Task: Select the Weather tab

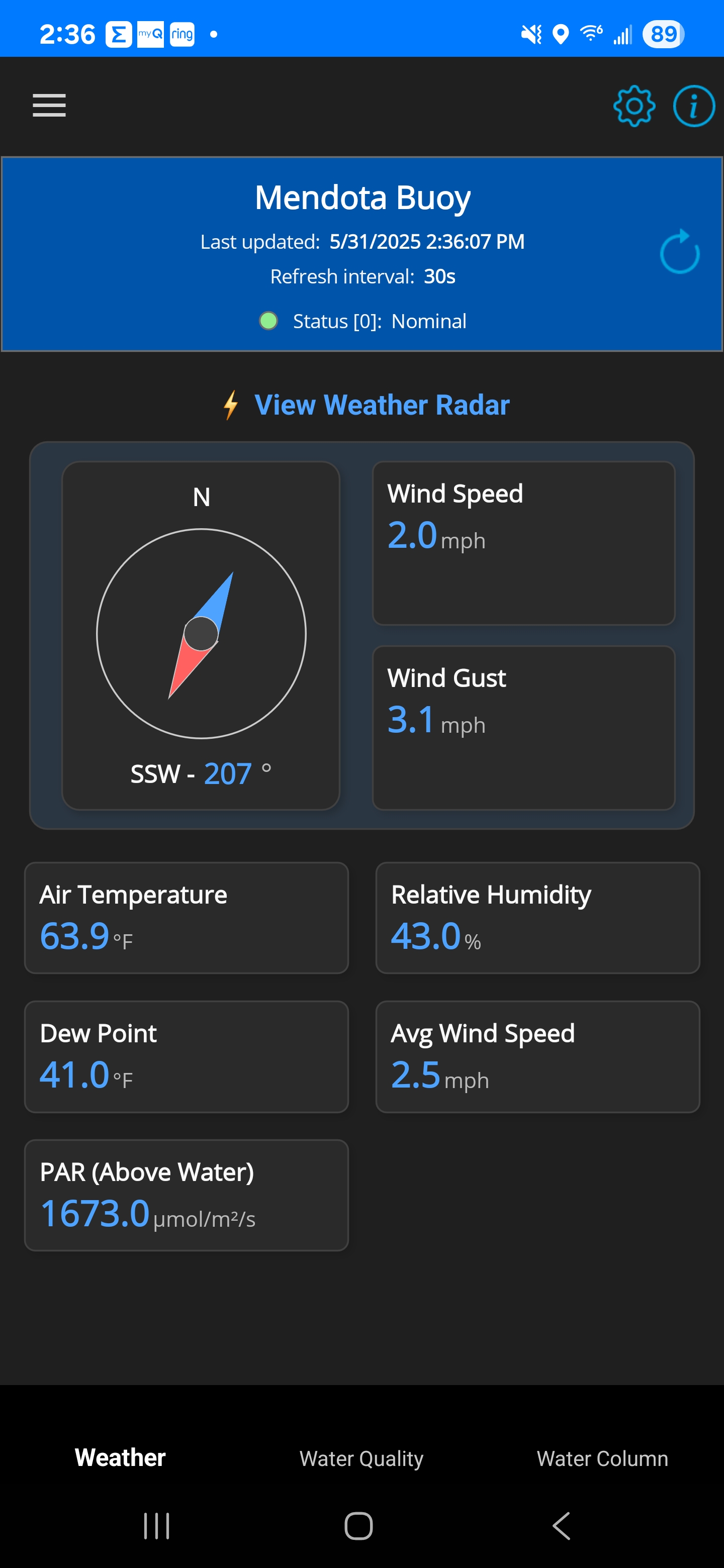Action: click(120, 1458)
